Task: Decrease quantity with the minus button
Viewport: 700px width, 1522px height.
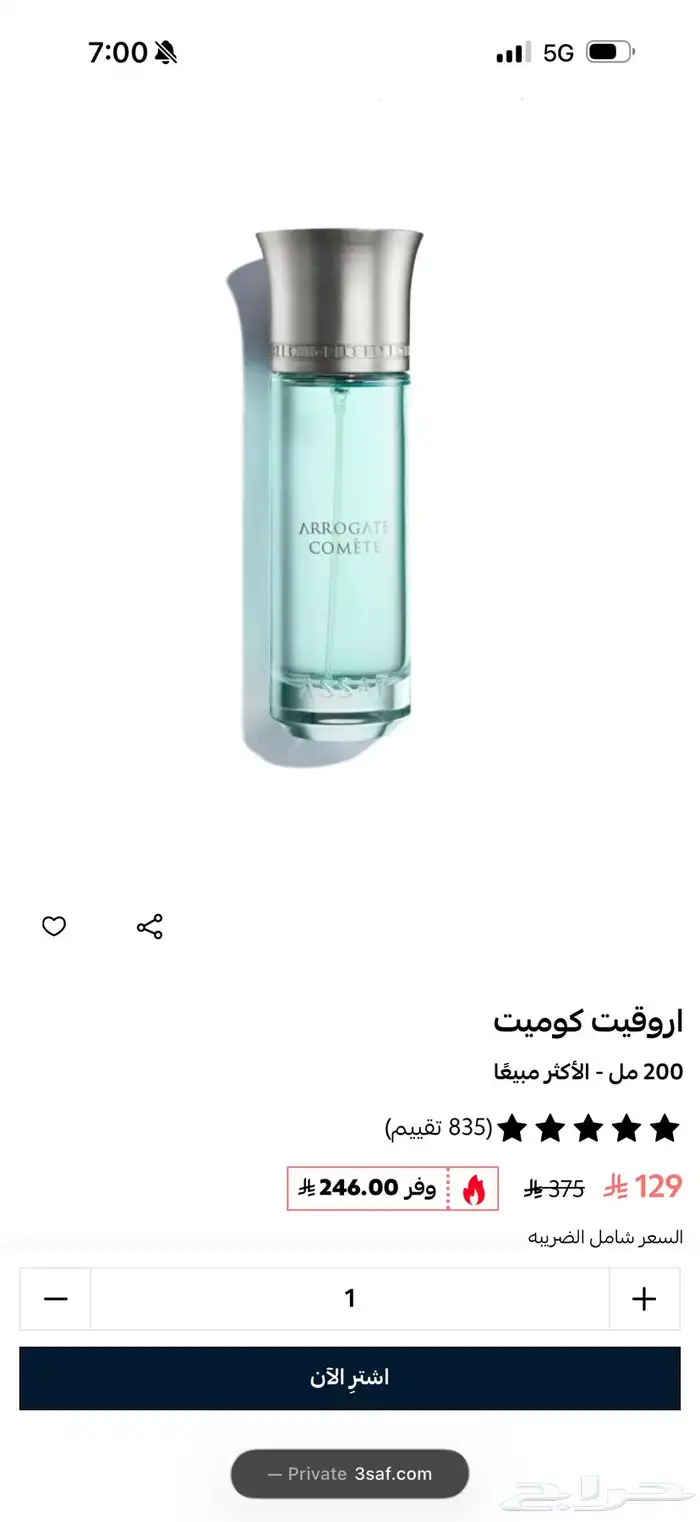Action: [56, 1299]
